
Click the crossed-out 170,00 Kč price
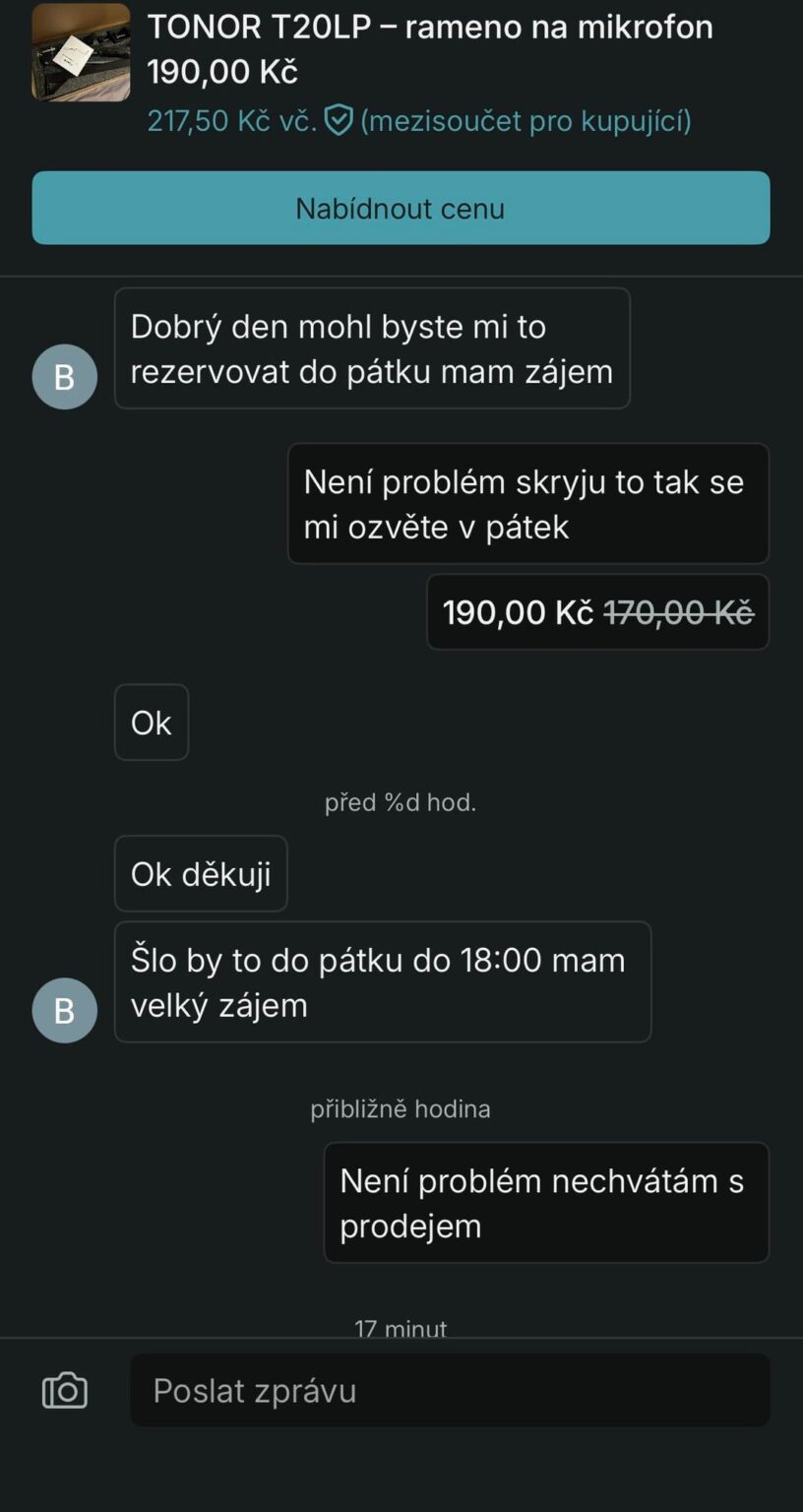point(679,612)
